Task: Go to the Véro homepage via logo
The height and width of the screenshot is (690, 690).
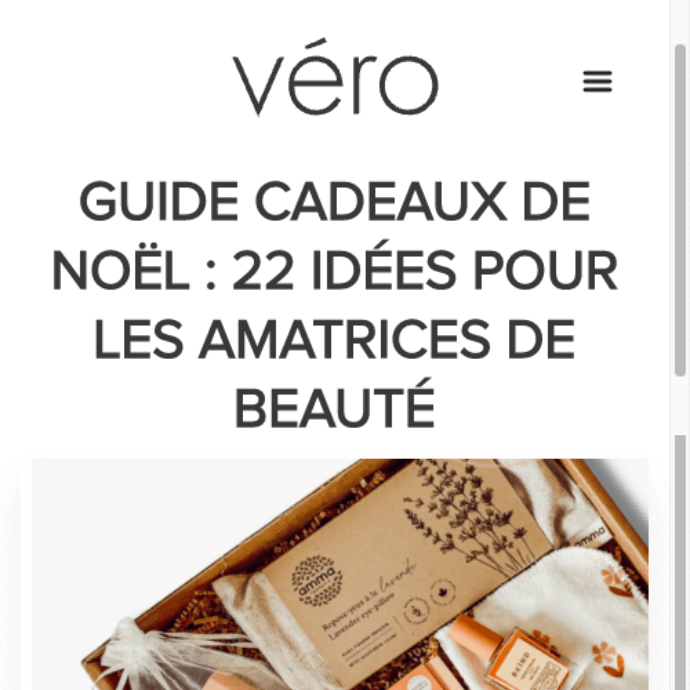Action: point(335,85)
